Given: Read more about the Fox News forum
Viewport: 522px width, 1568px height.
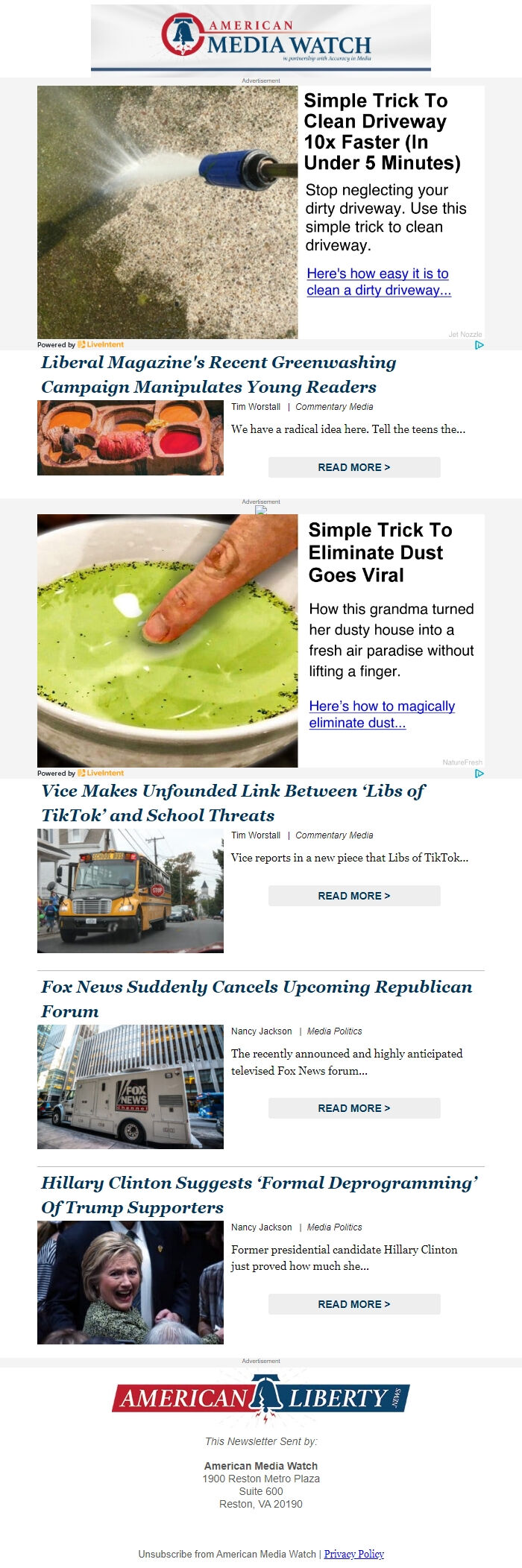Looking at the screenshot, I should (x=354, y=1108).
